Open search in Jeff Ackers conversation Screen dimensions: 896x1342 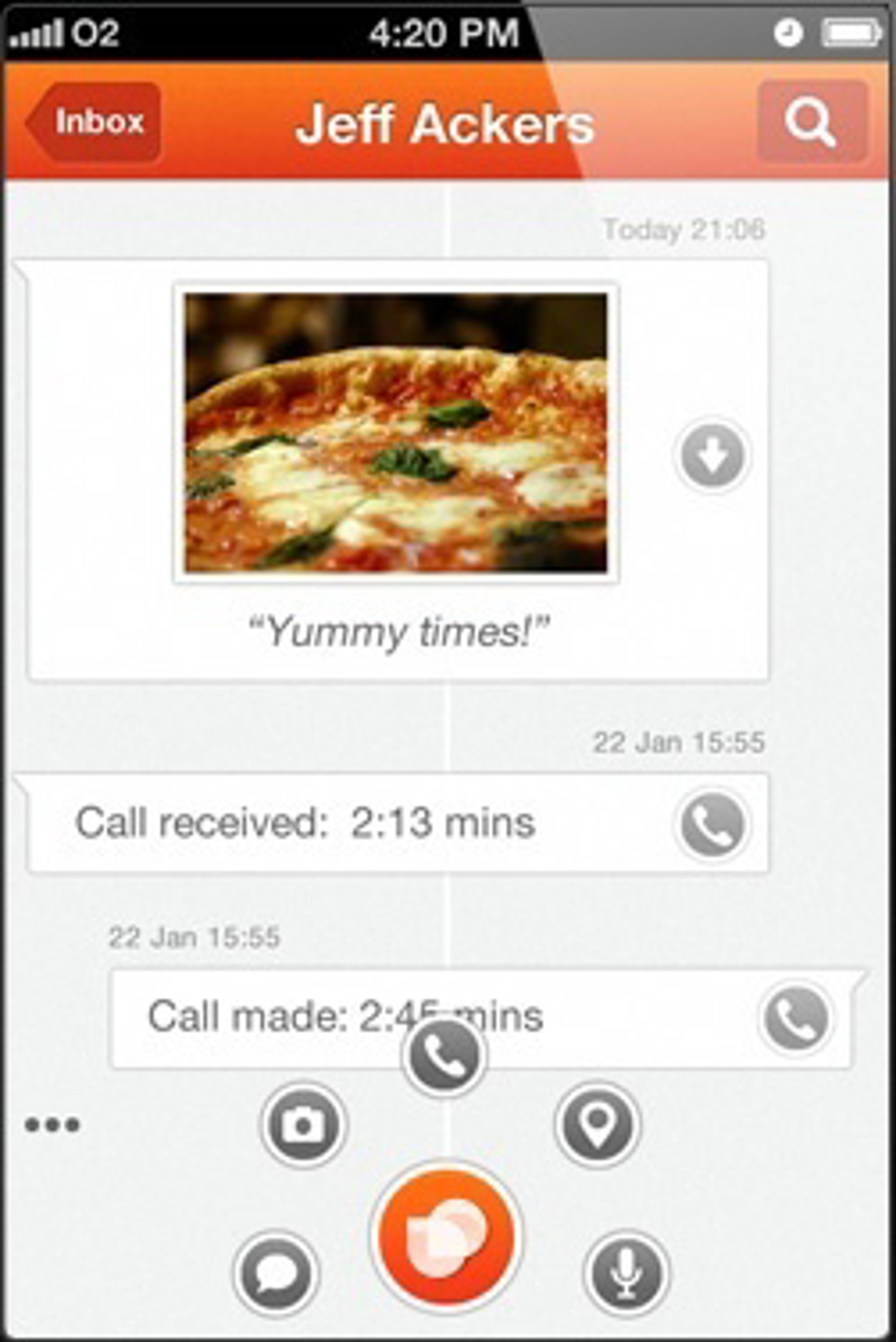click(812, 122)
